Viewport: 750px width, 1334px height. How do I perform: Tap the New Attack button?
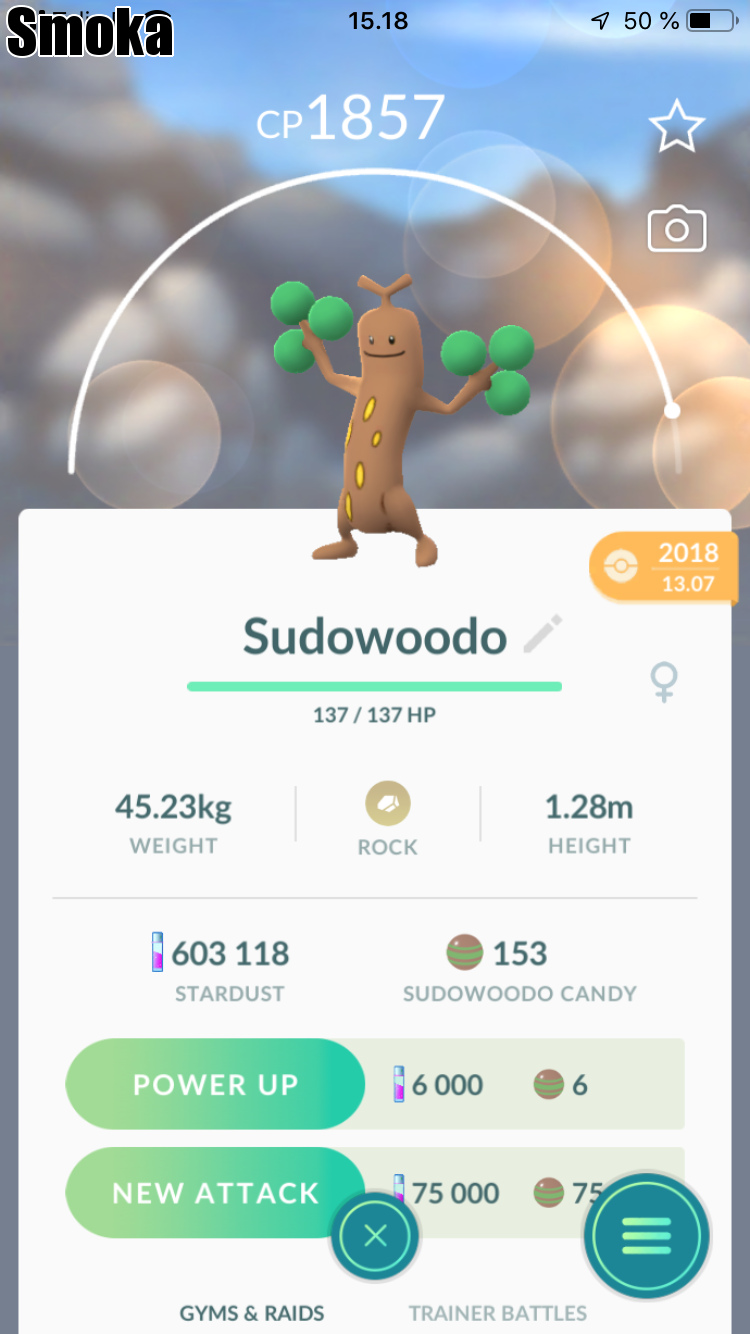click(215, 1193)
